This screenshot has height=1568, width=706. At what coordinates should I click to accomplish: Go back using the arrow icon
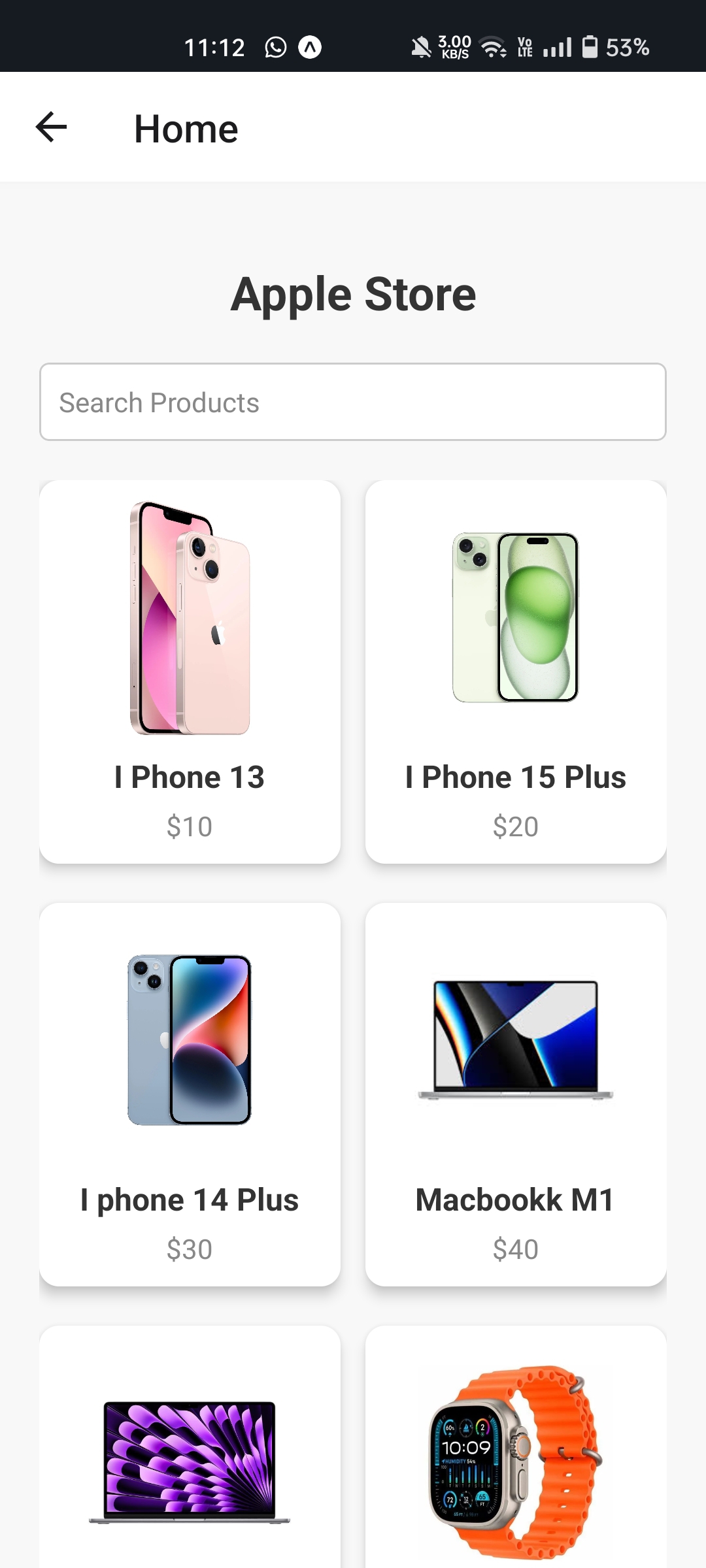click(52, 127)
